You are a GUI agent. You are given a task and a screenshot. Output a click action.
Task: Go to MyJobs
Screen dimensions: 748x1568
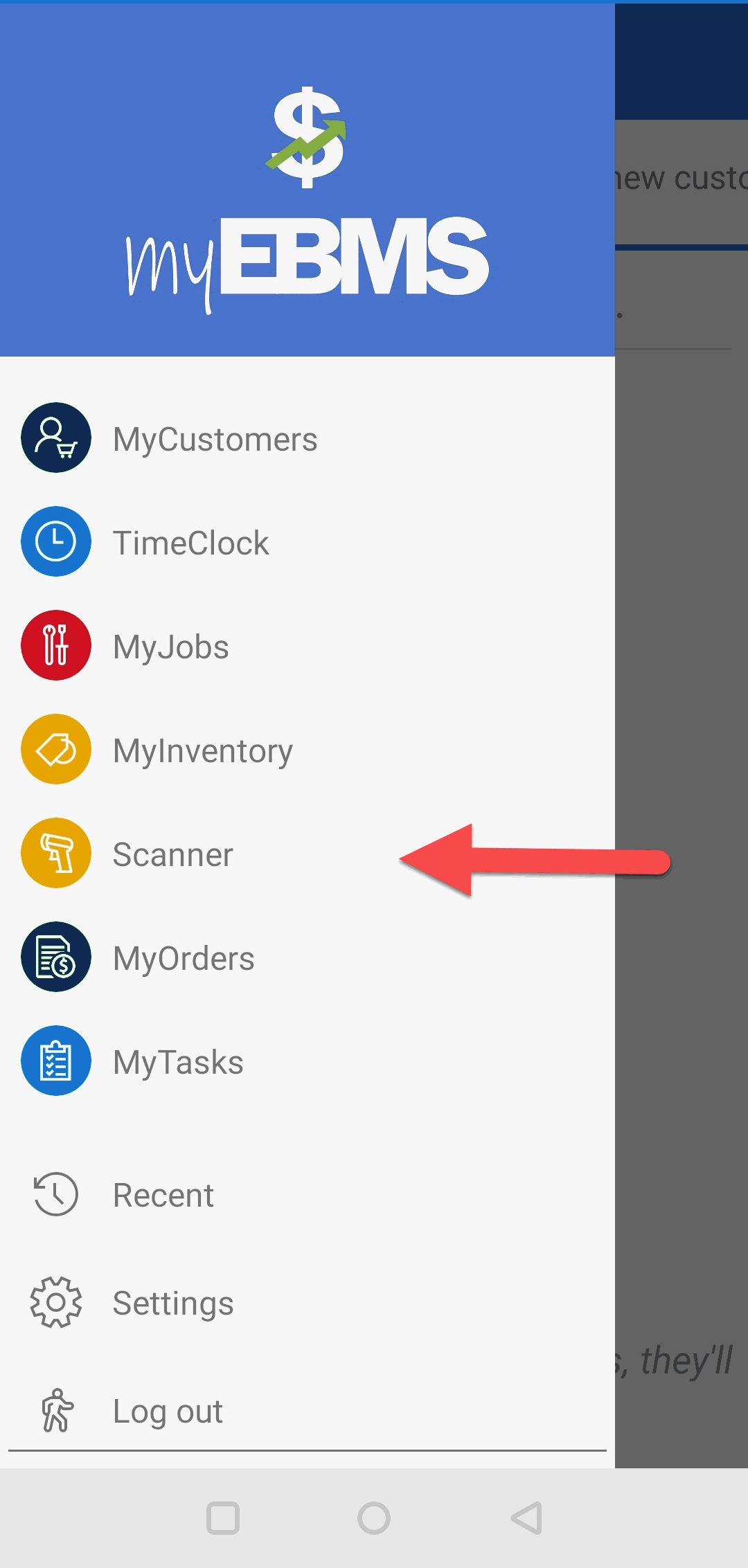[307, 646]
